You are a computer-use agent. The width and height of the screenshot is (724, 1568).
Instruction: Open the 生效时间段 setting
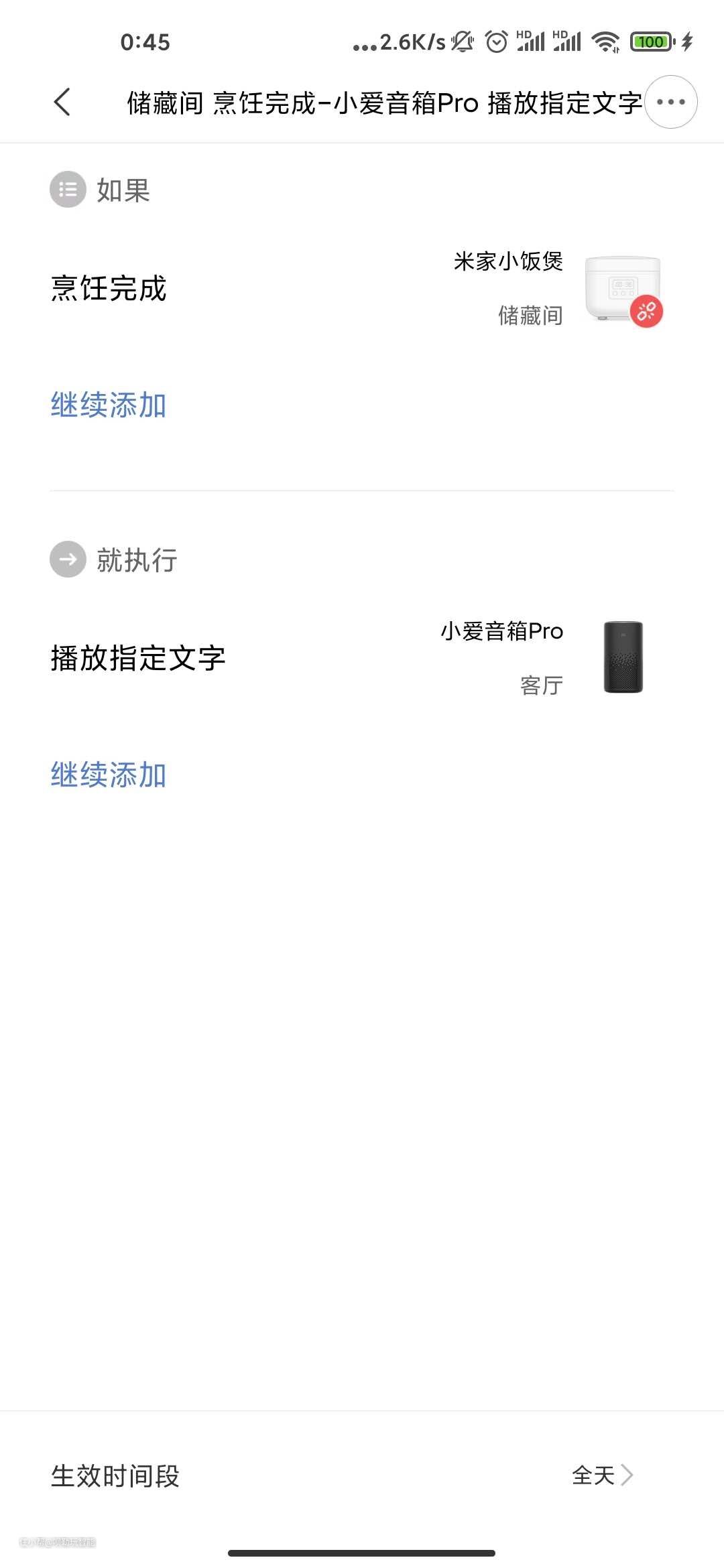click(362, 1476)
